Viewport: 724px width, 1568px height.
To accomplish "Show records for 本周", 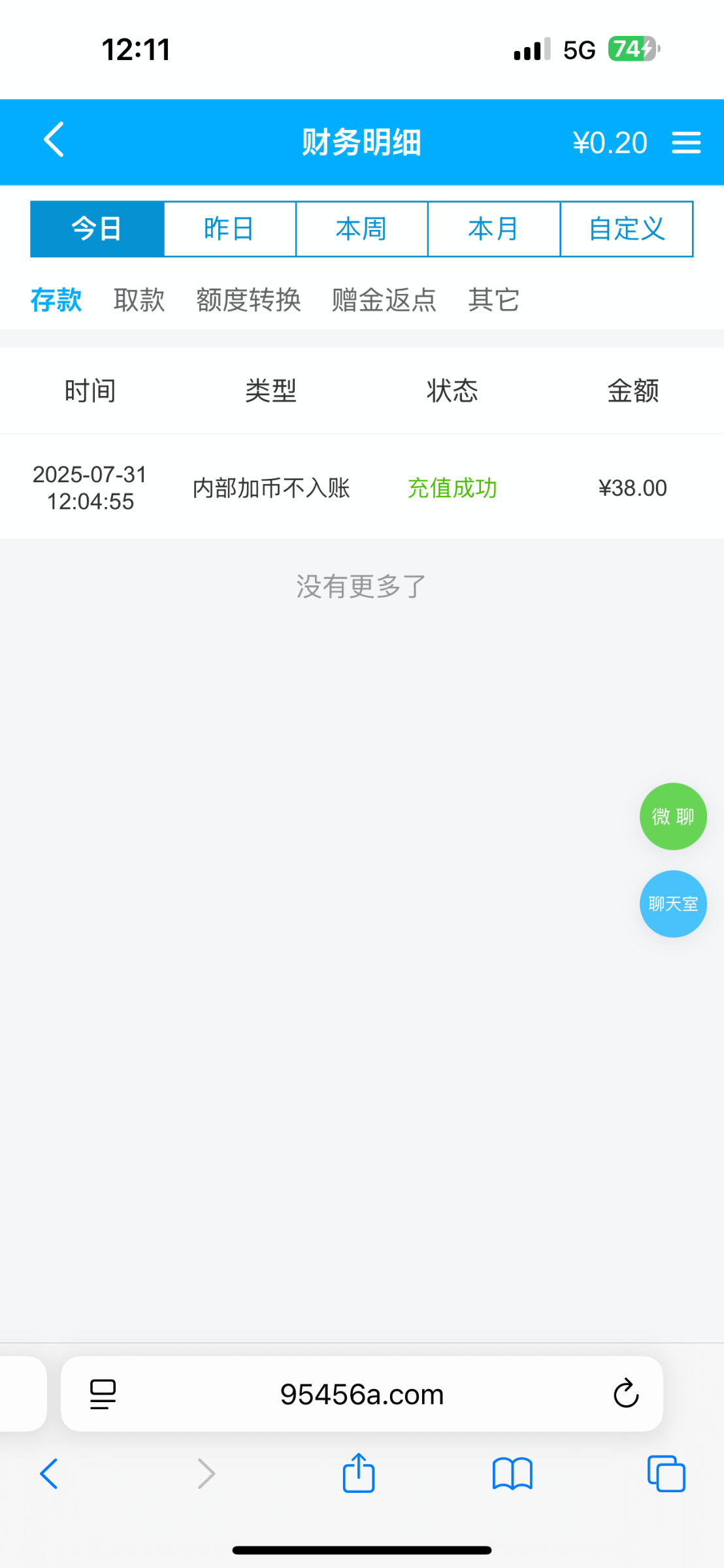I will pyautogui.click(x=361, y=229).
